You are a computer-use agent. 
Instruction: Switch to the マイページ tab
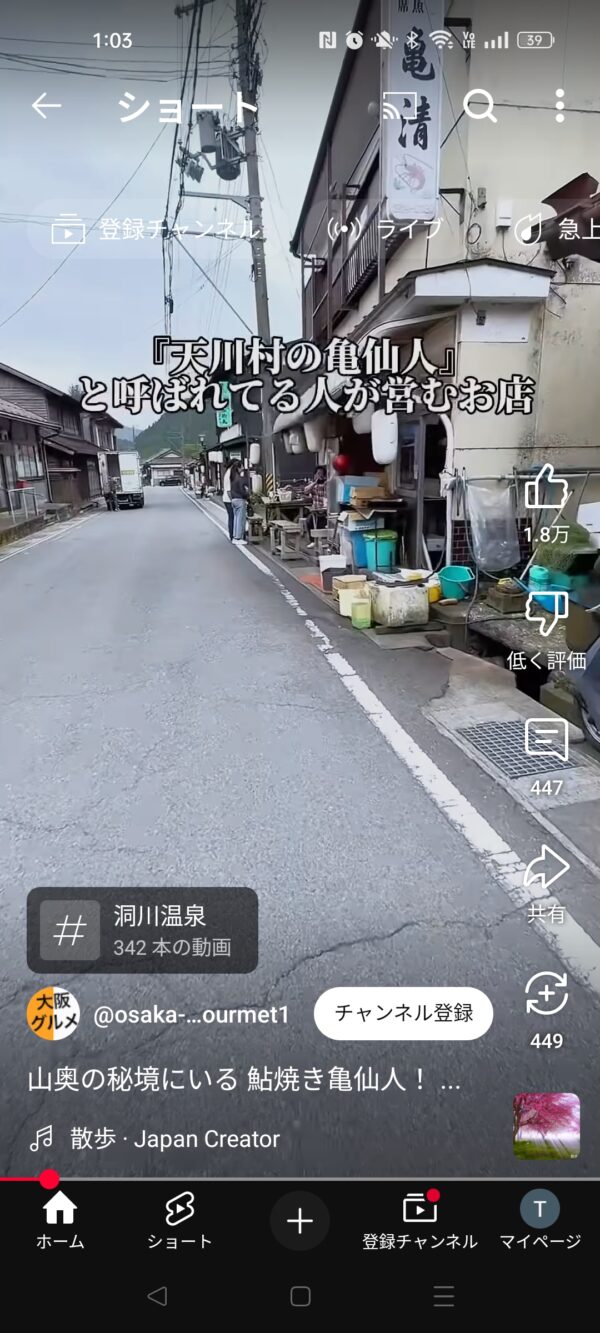pyautogui.click(x=540, y=1220)
